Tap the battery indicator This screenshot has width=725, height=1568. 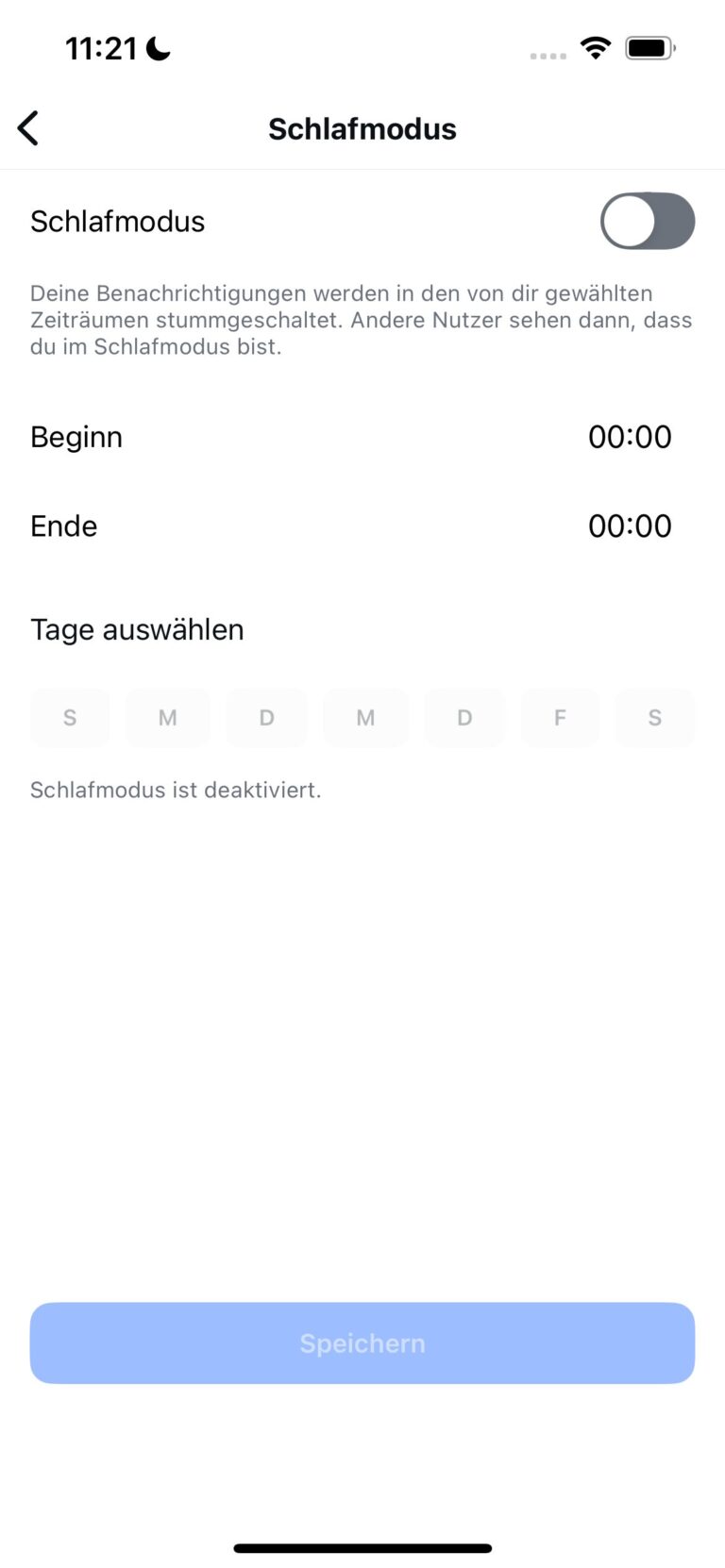point(648,47)
